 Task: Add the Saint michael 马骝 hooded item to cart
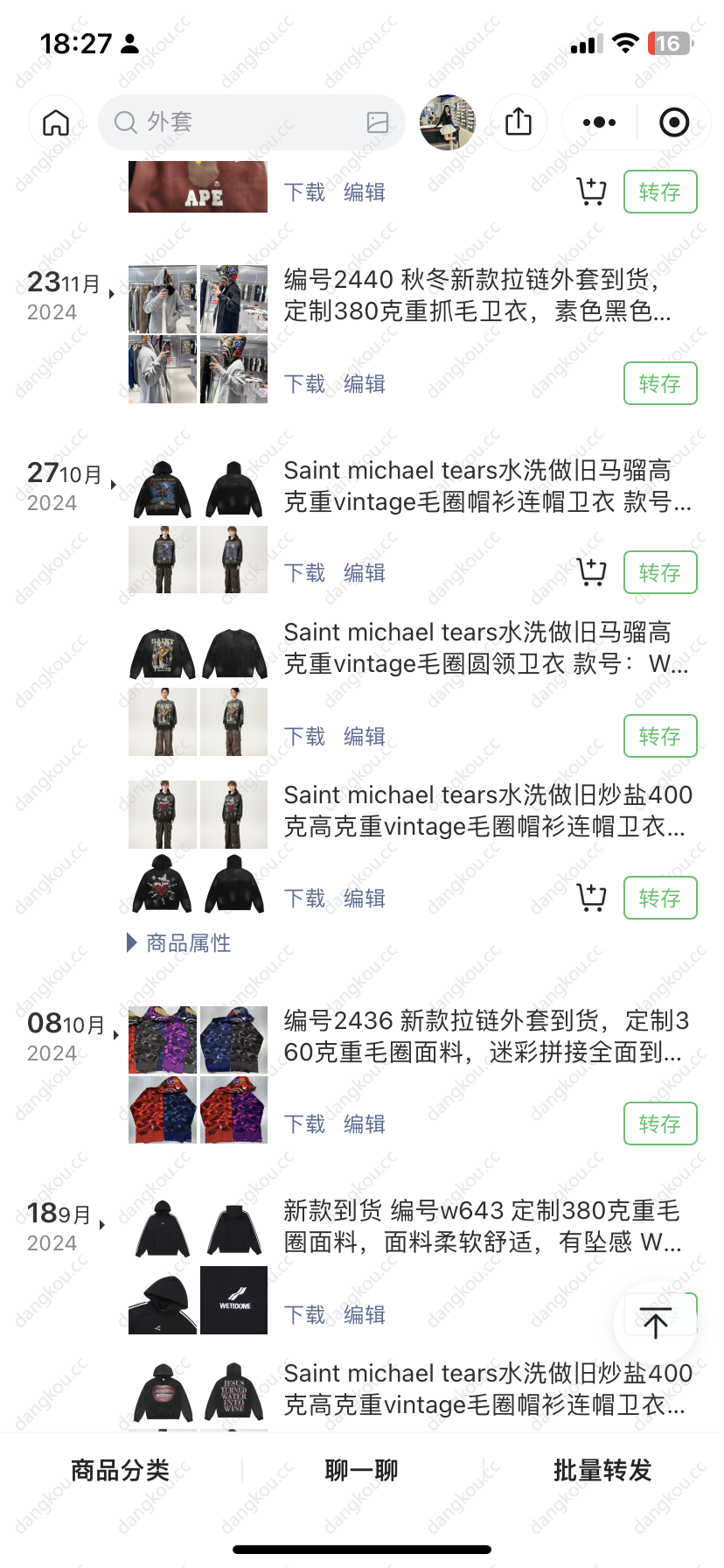[592, 572]
